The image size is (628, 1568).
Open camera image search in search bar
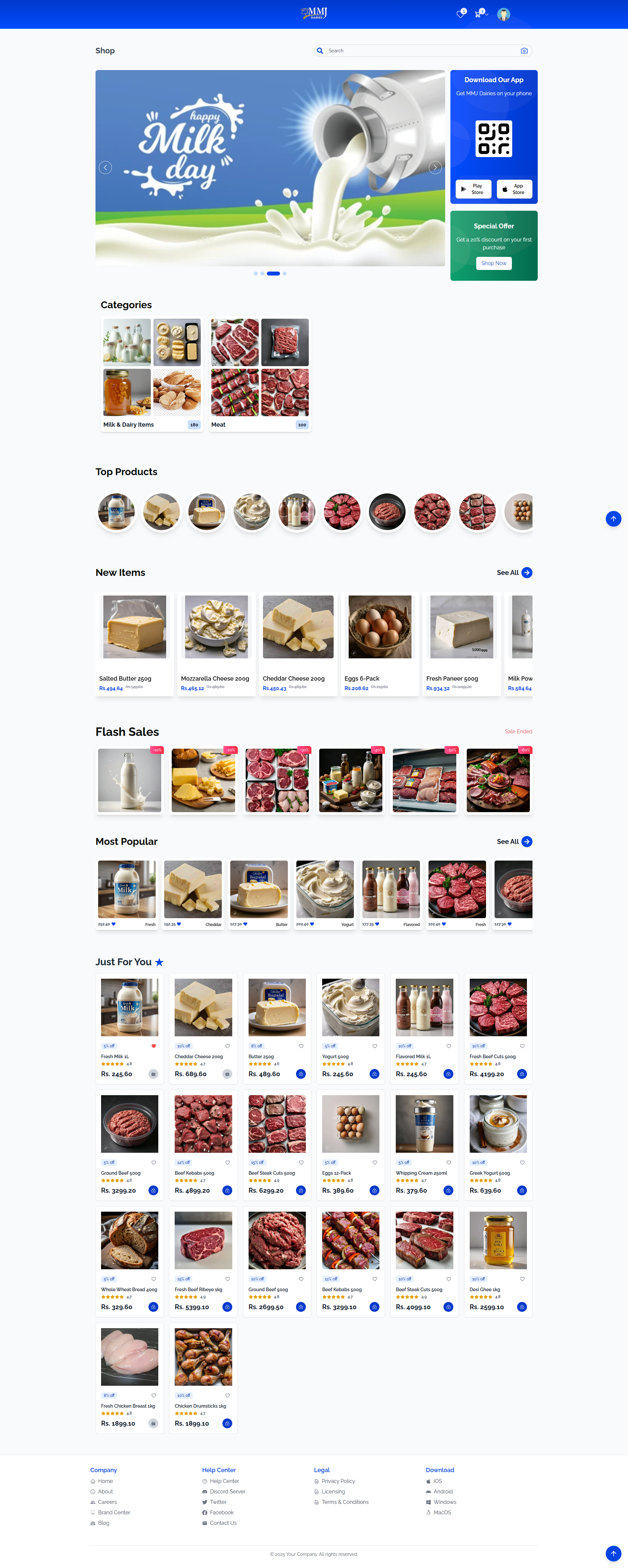(x=524, y=50)
